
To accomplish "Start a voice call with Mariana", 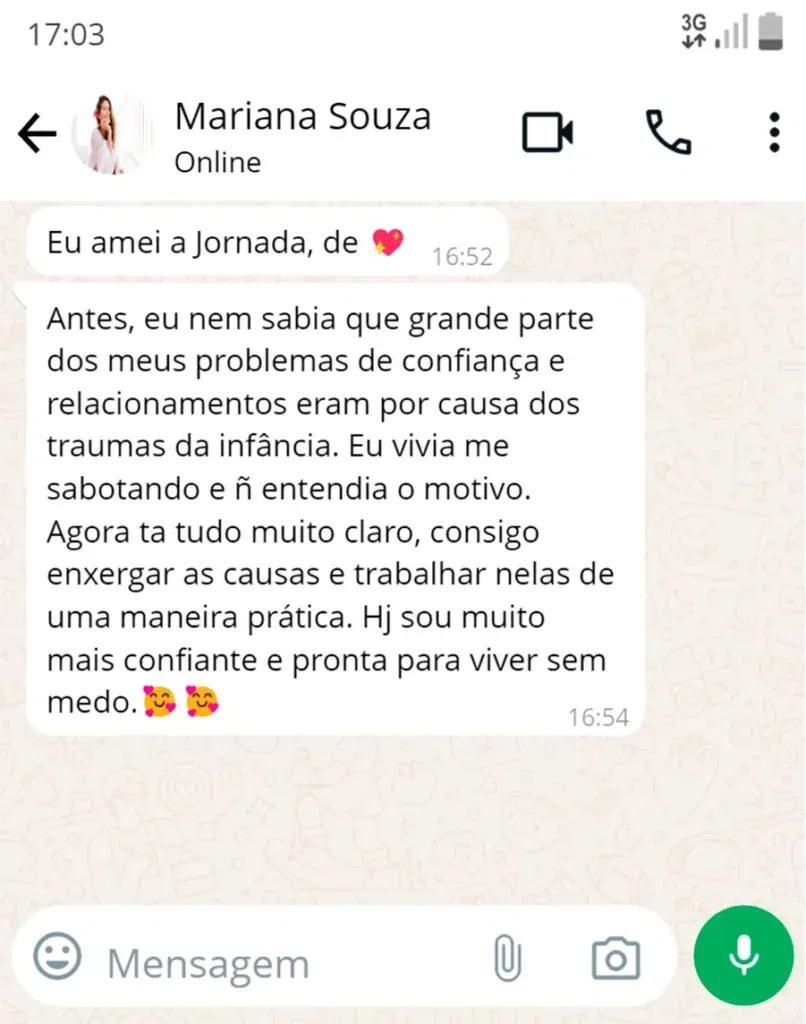I will [668, 133].
